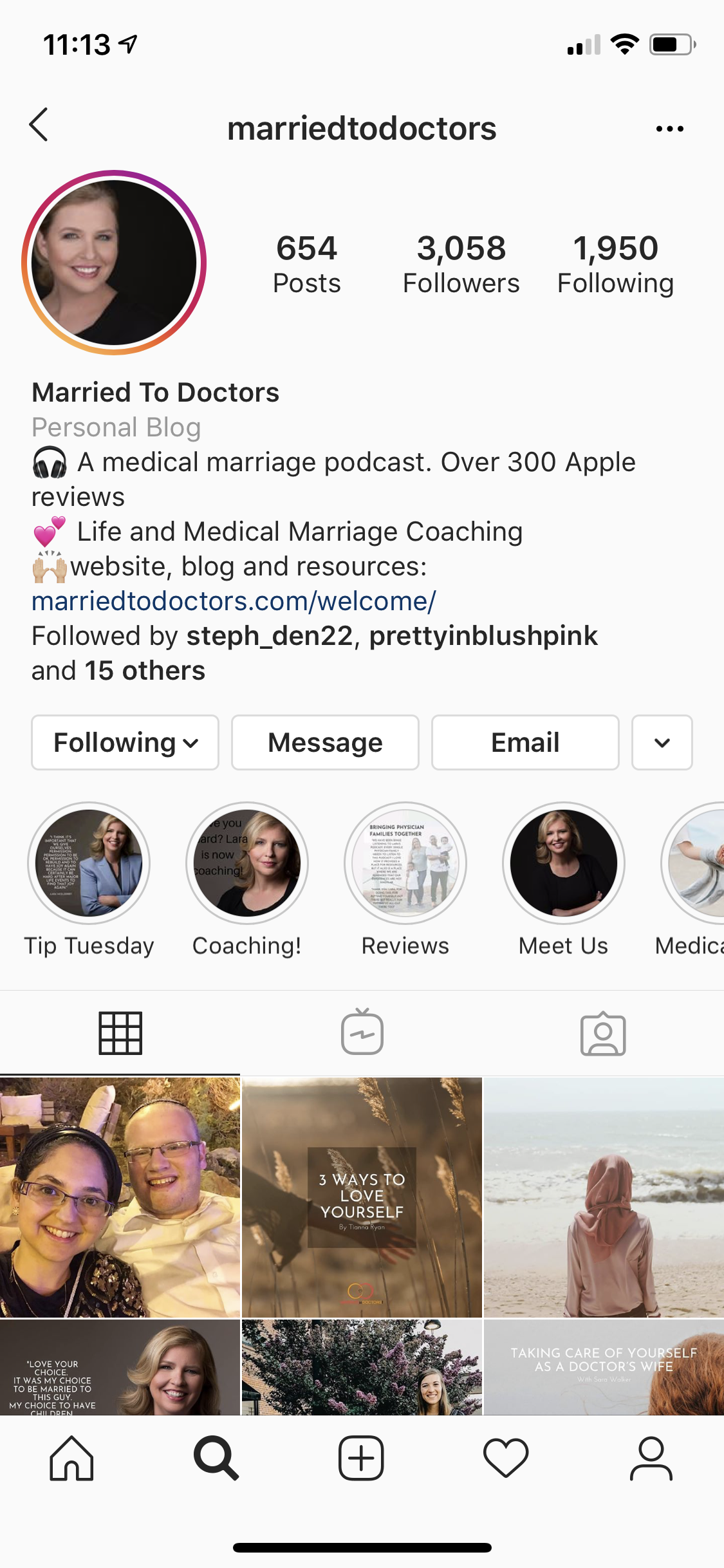
Task: Open the Coaching! highlight
Action: point(247,863)
